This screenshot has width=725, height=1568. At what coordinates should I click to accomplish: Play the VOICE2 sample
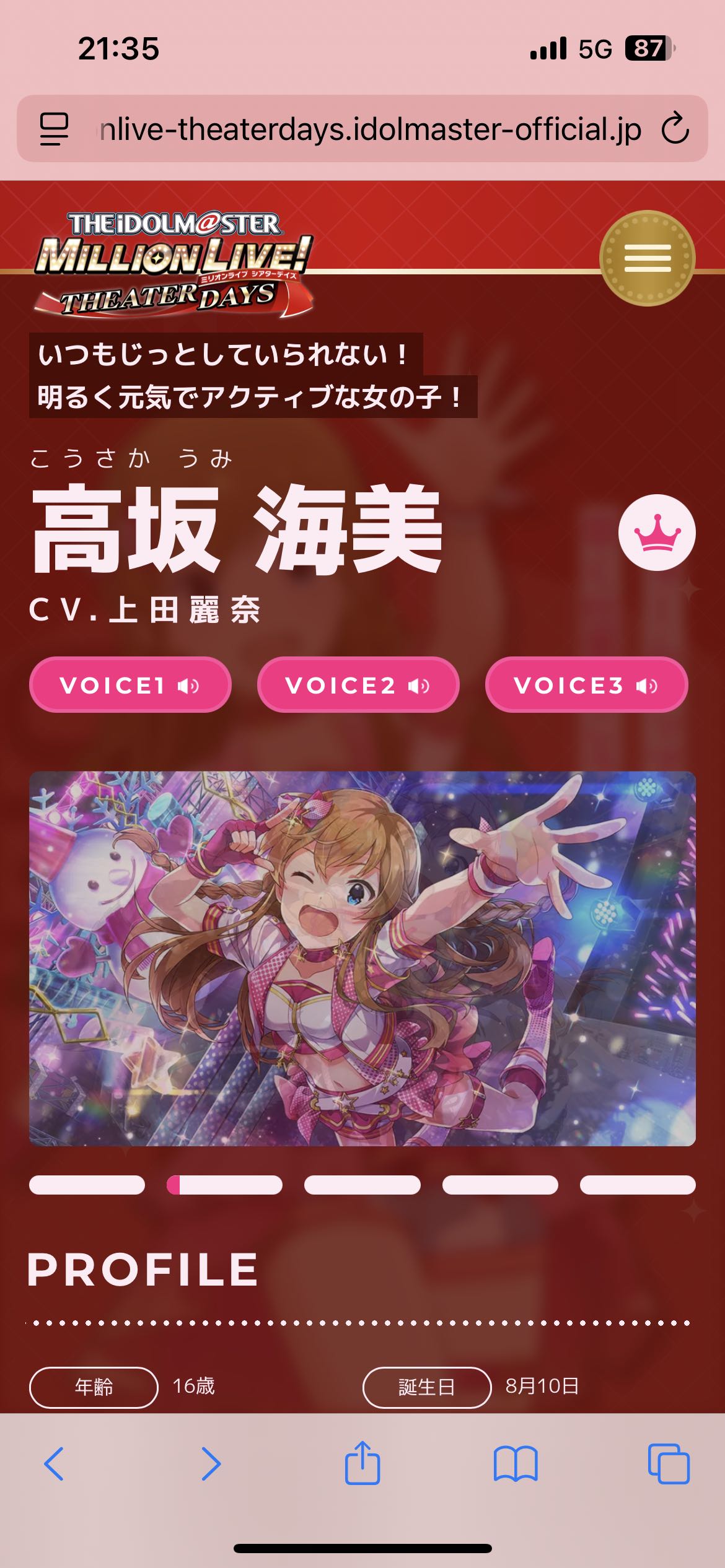tap(358, 685)
